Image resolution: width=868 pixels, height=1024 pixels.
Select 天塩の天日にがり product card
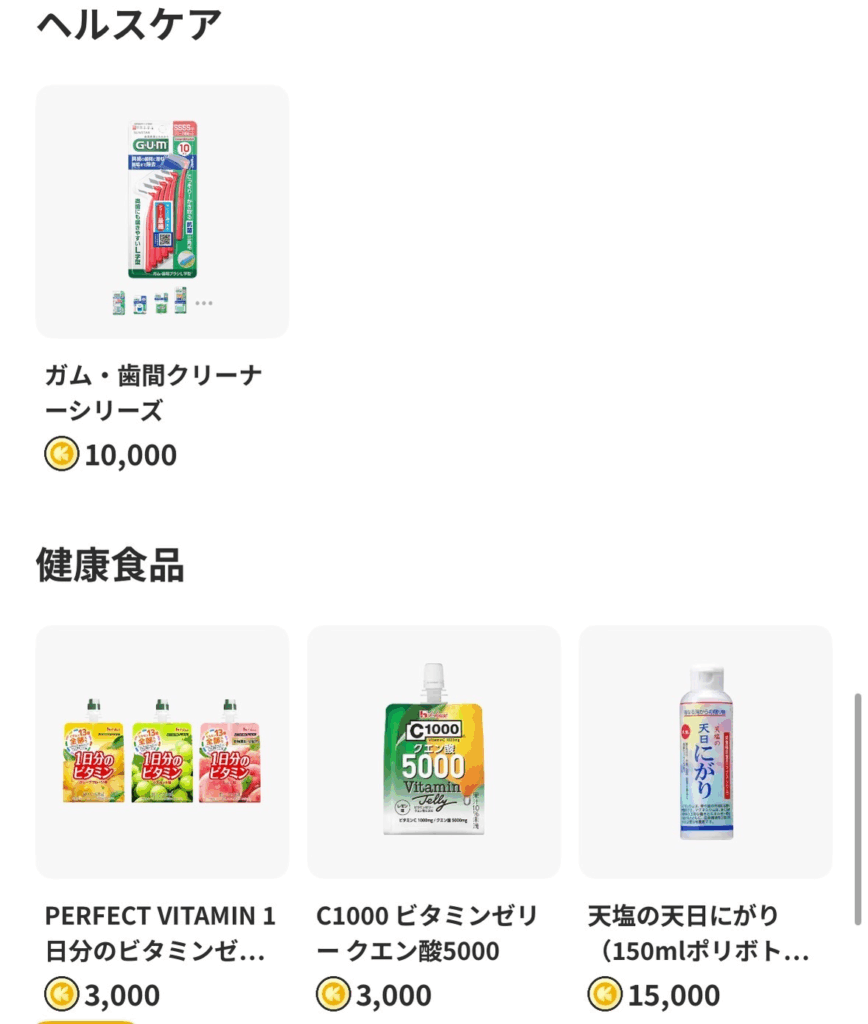(x=705, y=752)
